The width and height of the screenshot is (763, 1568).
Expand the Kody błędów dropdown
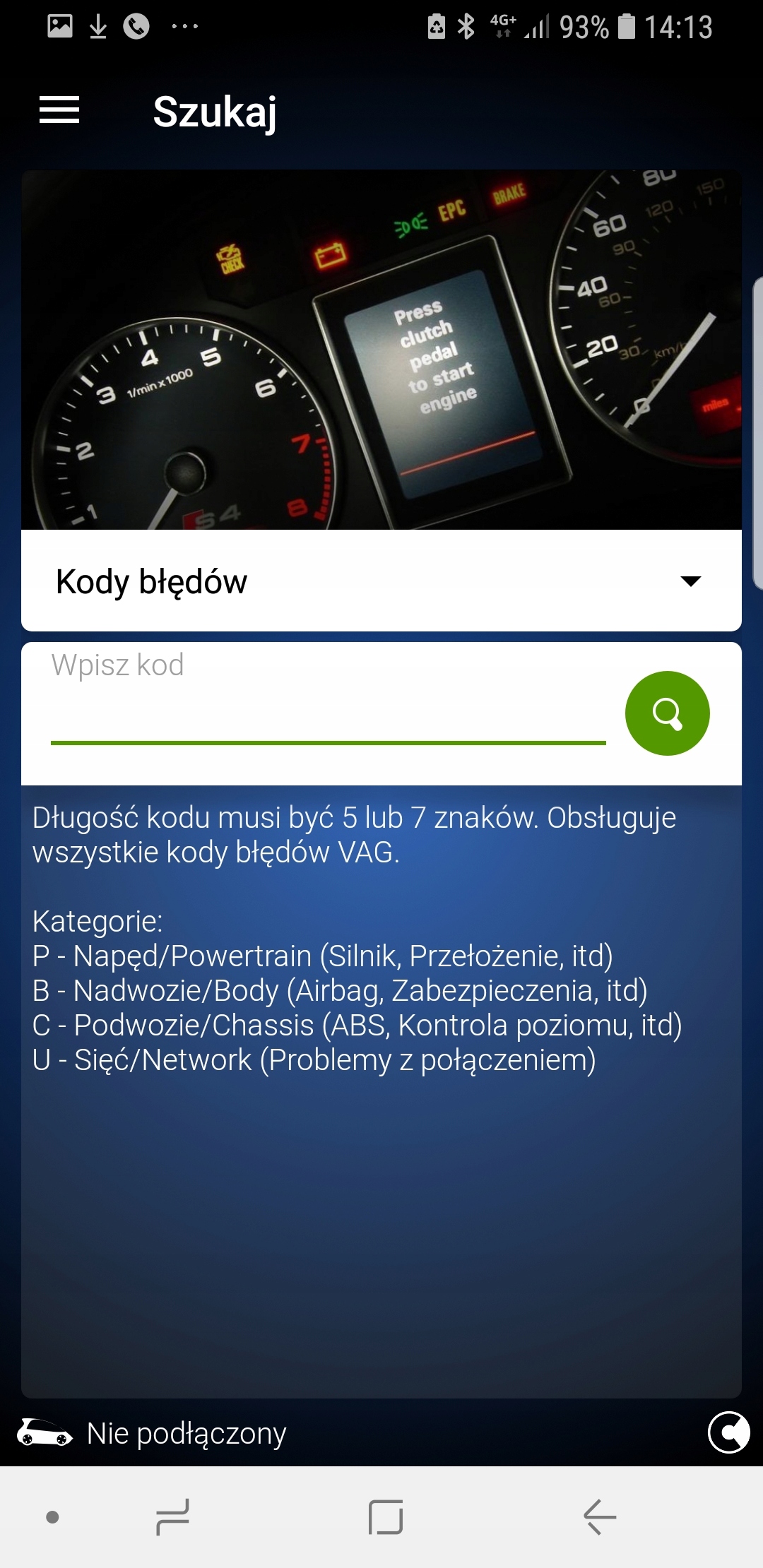click(381, 581)
